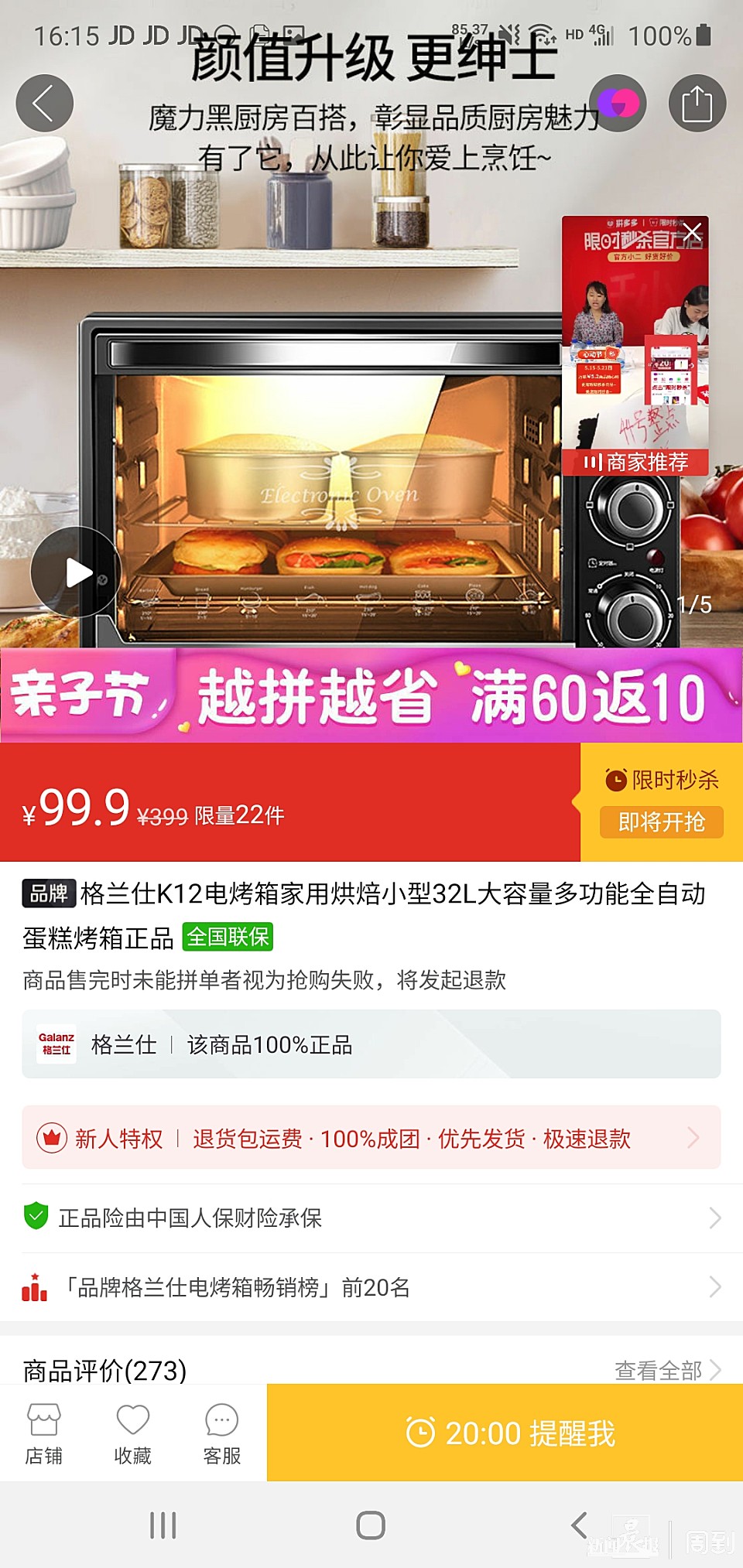Go back using the top-left arrow

(44, 104)
